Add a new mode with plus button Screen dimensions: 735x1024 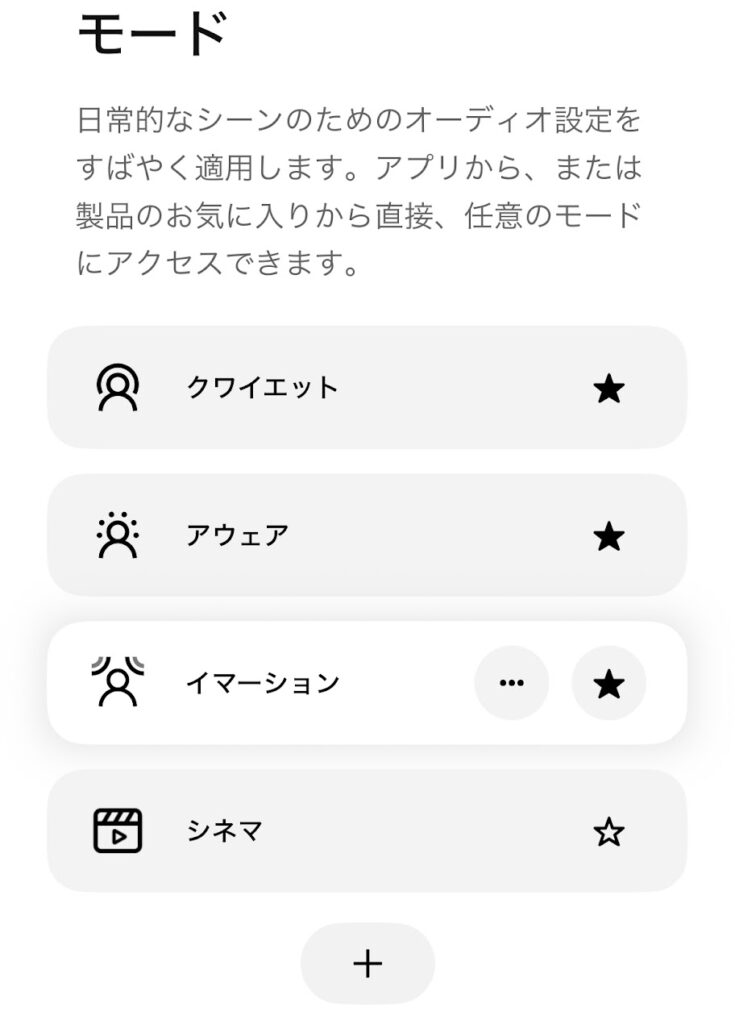[367, 964]
